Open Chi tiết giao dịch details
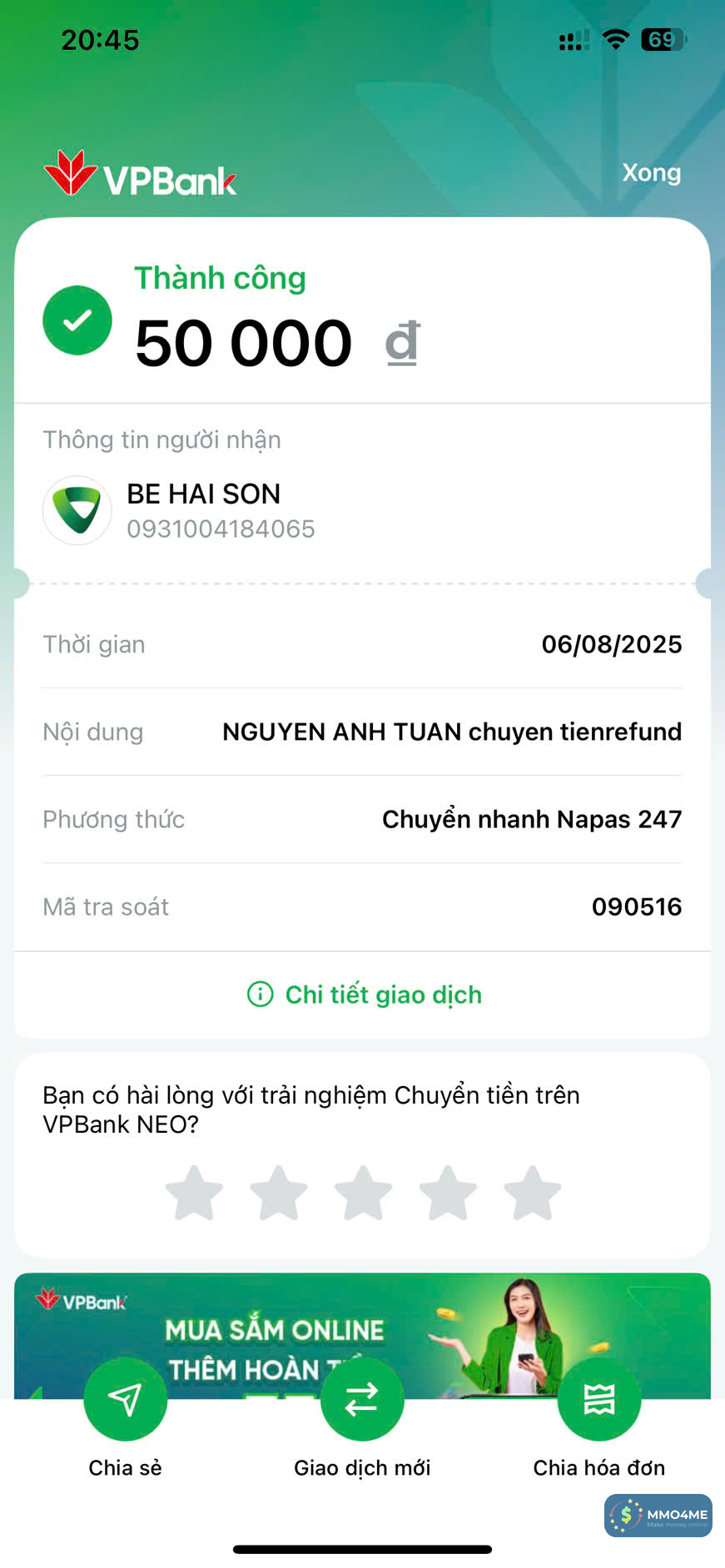This screenshot has width=725, height=1568. click(365, 995)
